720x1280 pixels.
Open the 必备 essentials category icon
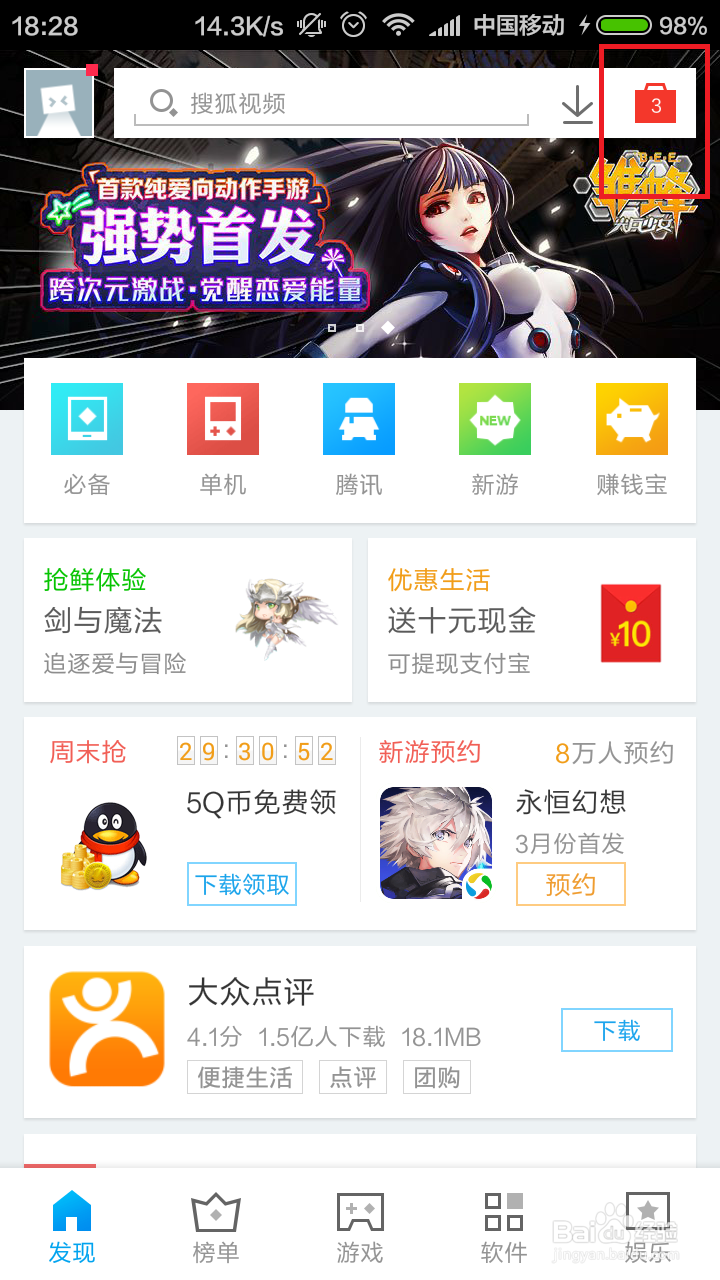tap(86, 419)
